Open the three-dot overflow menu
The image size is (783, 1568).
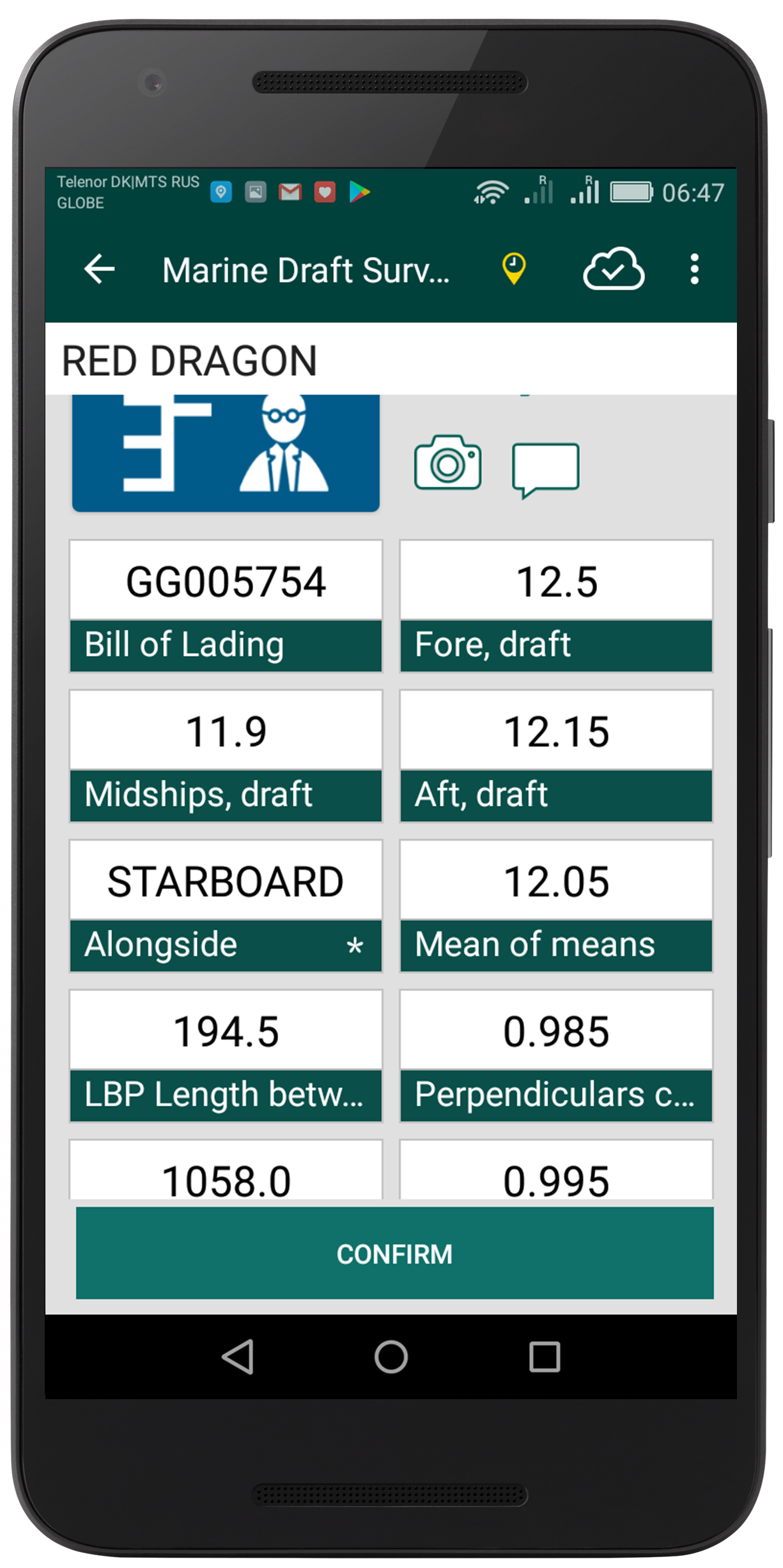(694, 269)
